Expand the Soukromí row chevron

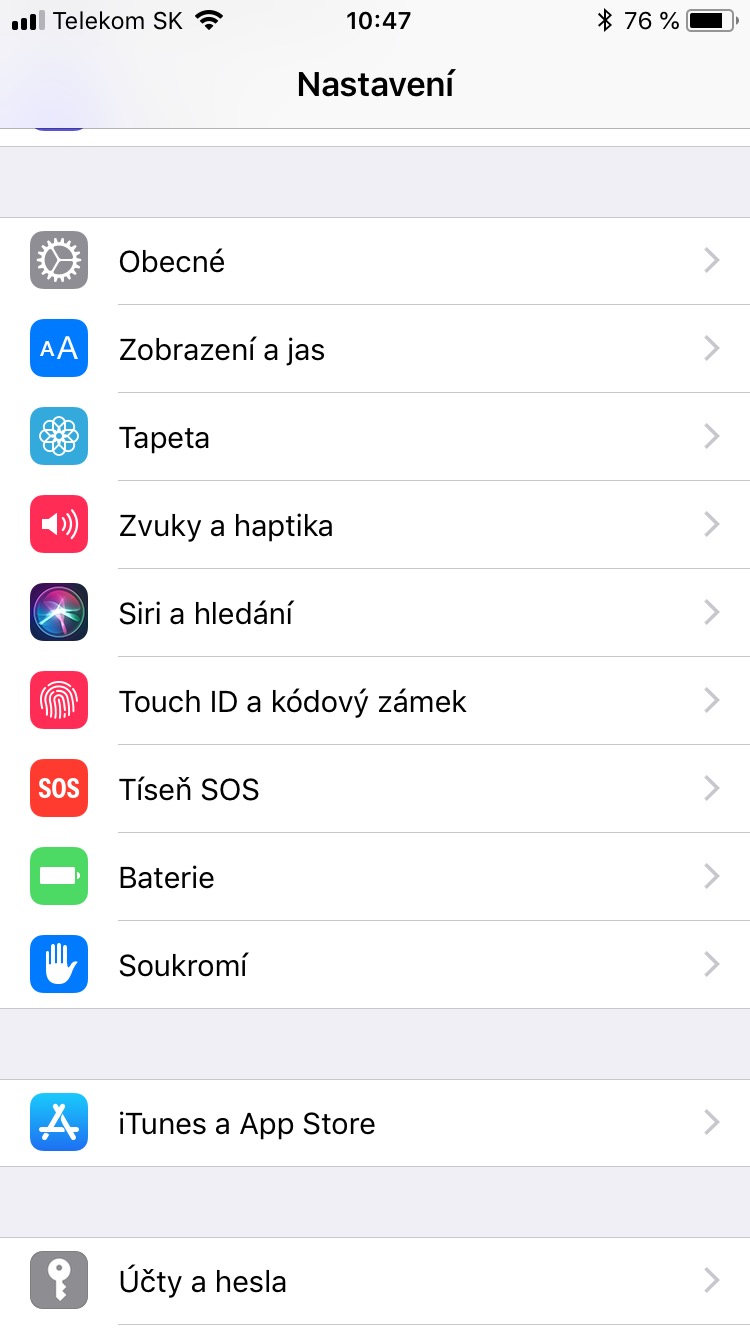[711, 964]
